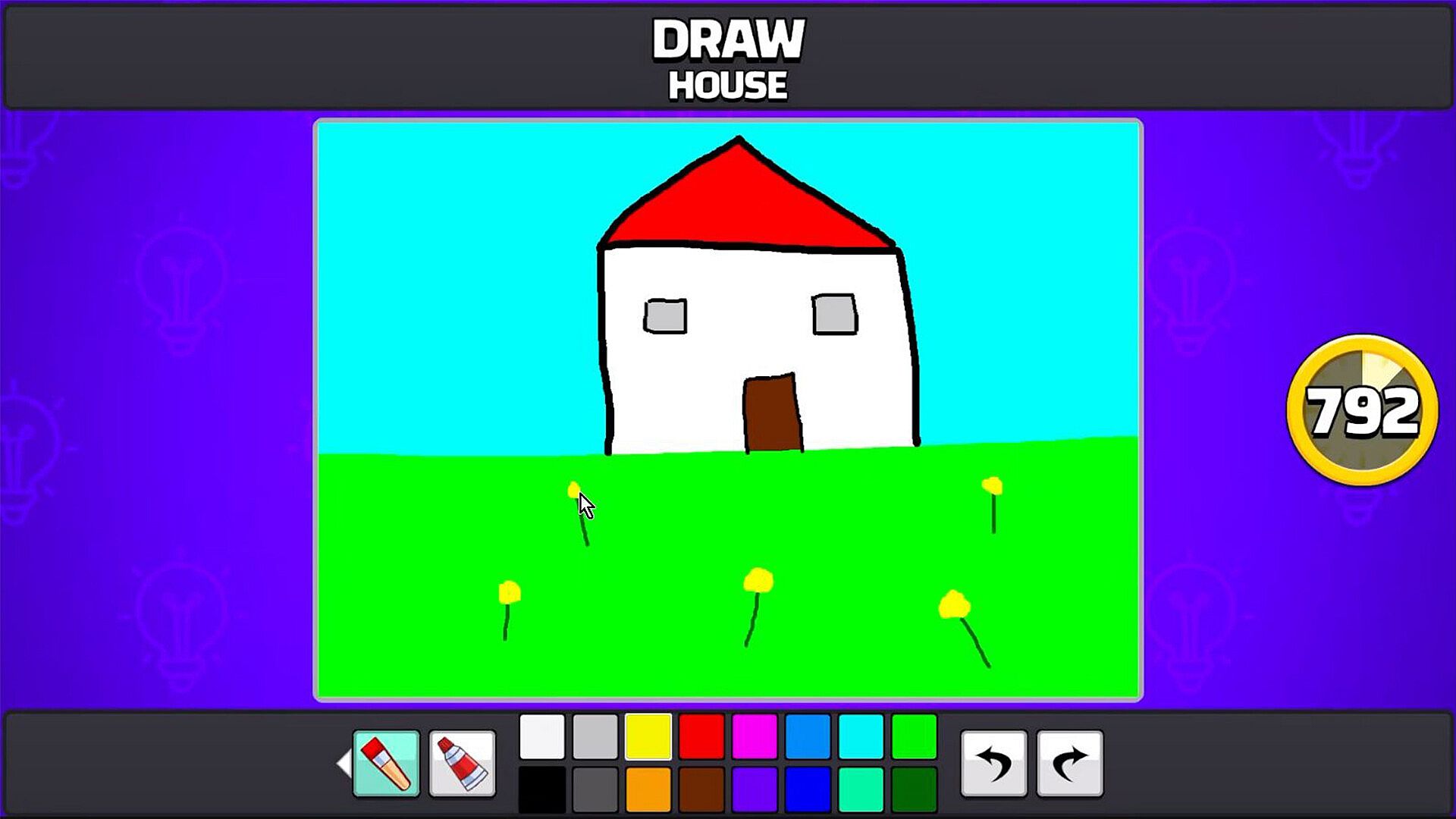Pick the bright green color swatch
This screenshot has width=1456, height=819.
(x=914, y=736)
